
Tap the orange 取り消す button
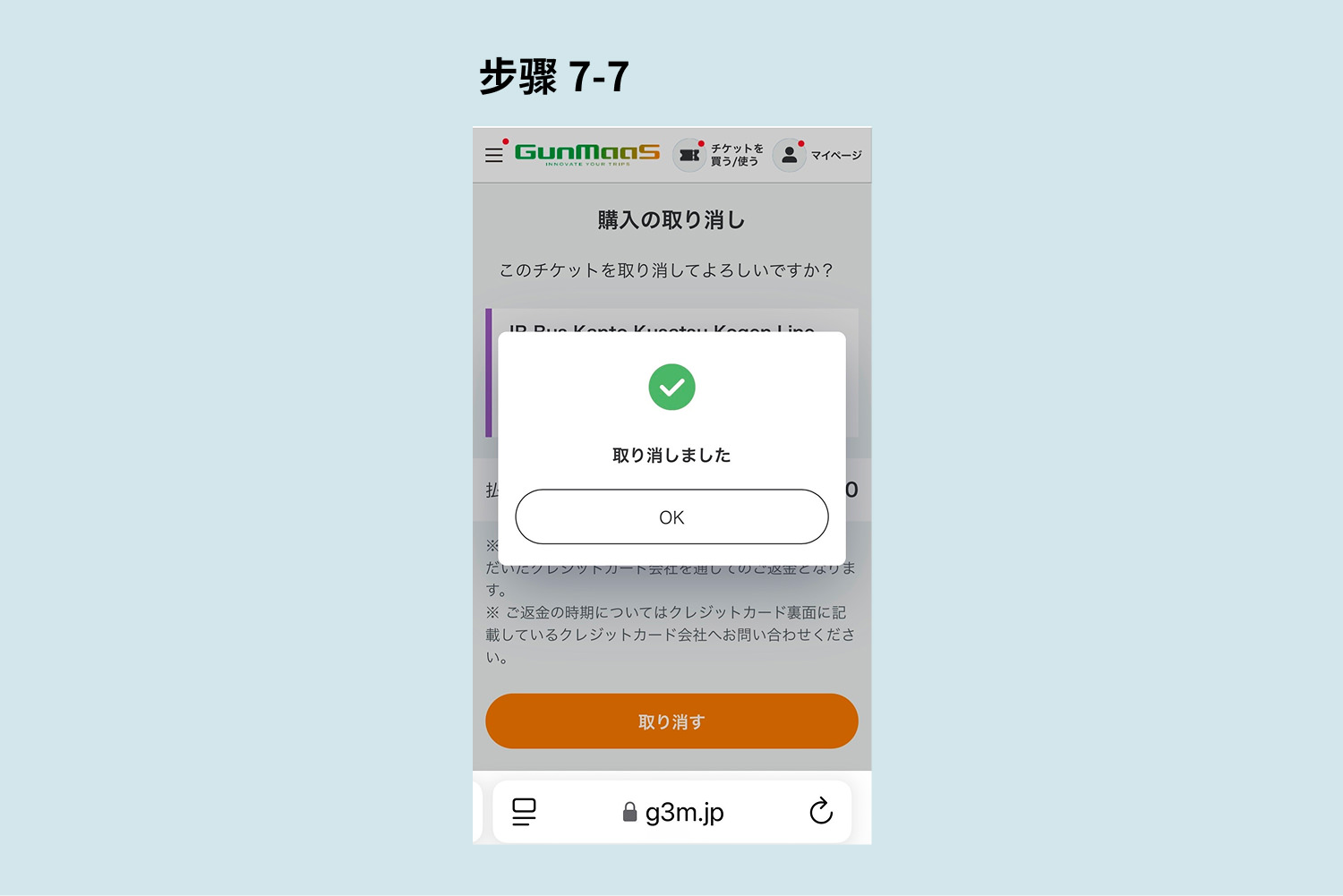click(x=671, y=721)
